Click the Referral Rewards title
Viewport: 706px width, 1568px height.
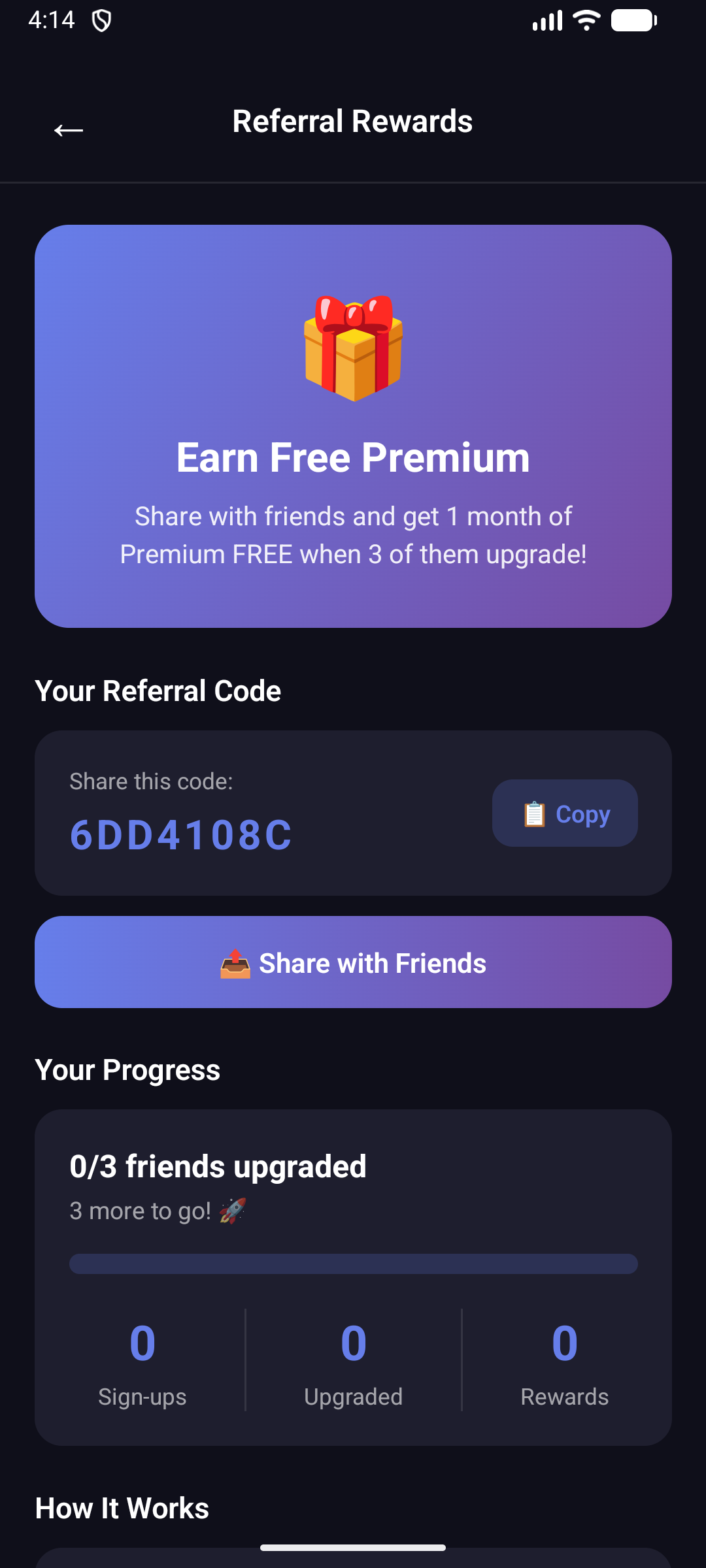point(353,122)
